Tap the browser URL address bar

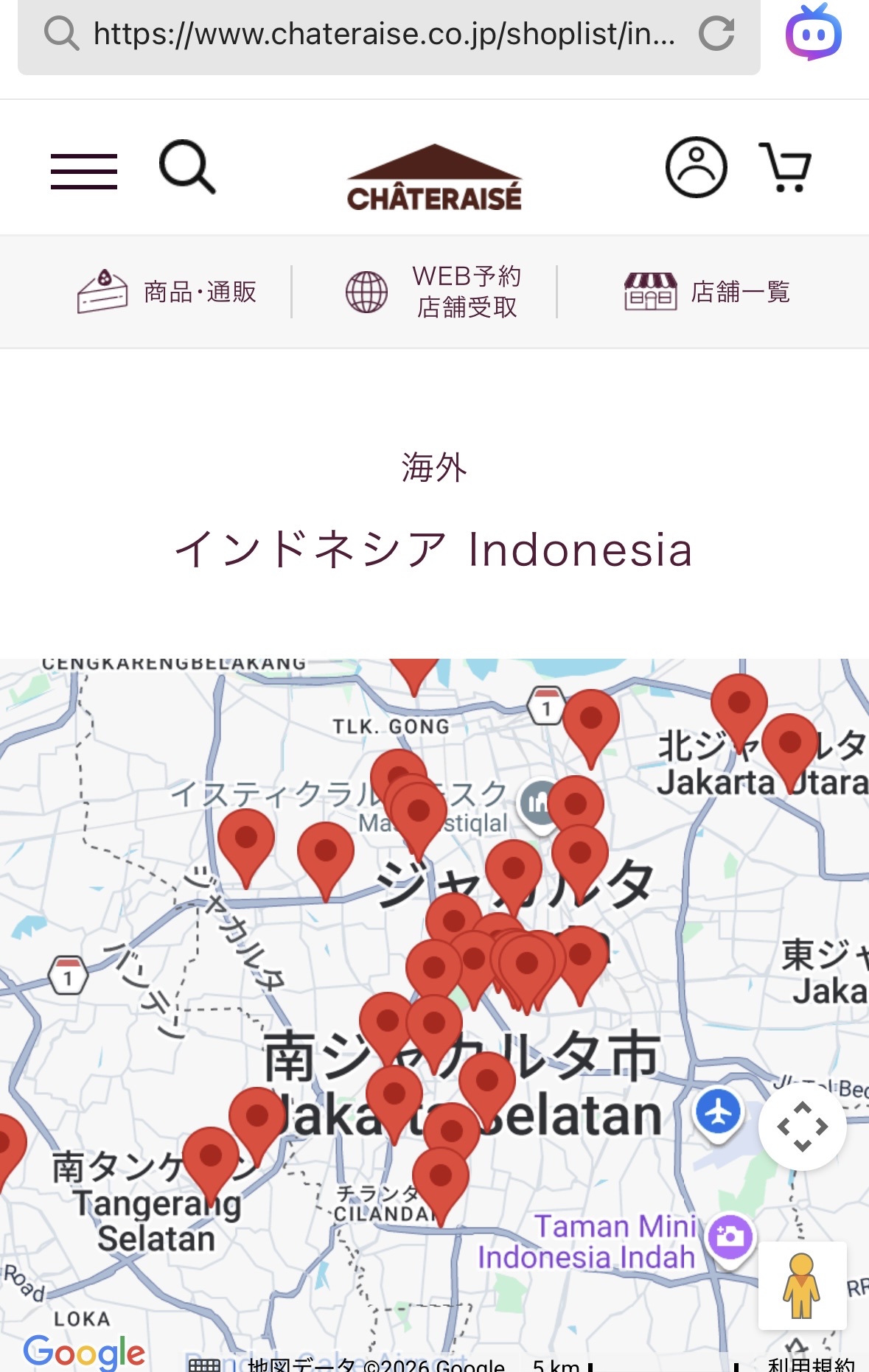click(383, 34)
